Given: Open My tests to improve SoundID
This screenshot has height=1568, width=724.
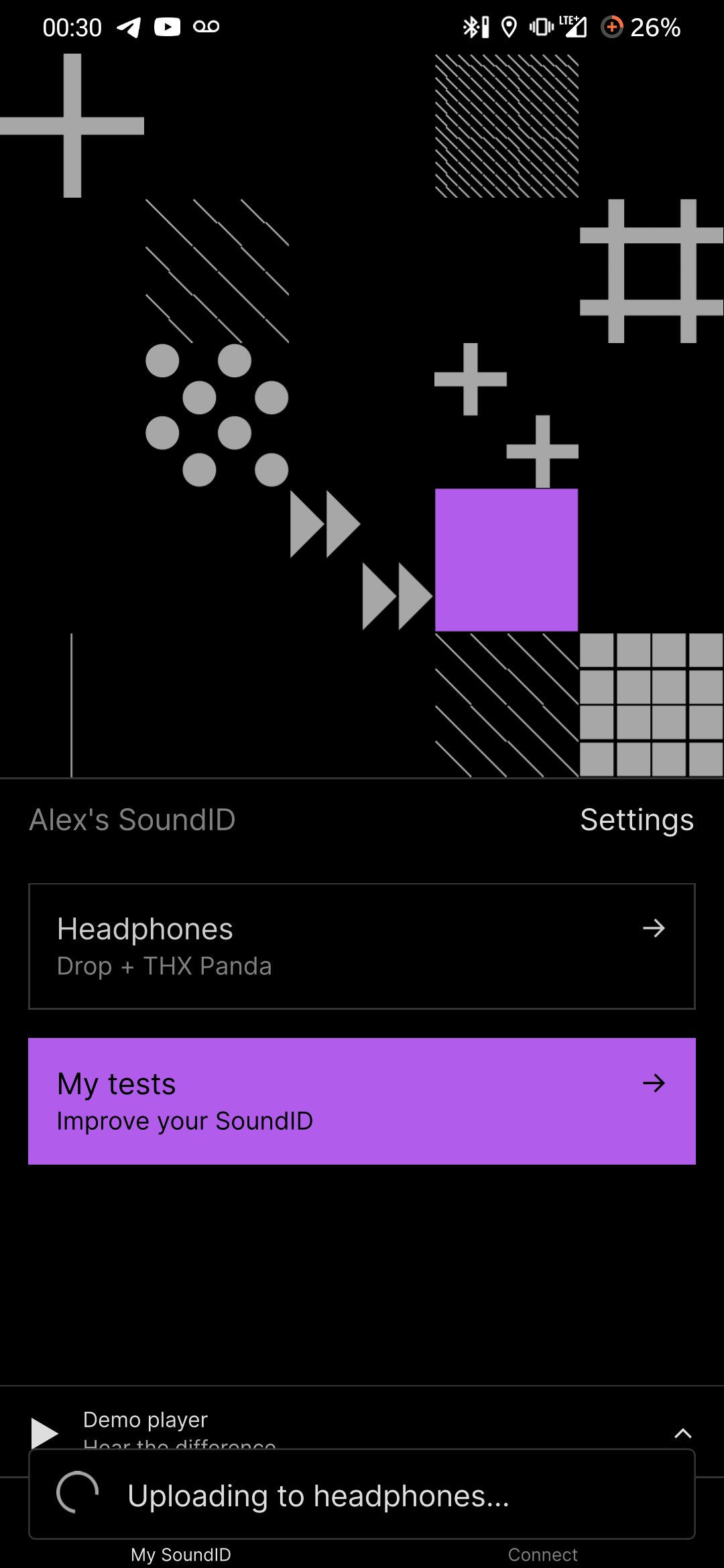Looking at the screenshot, I should point(361,1100).
